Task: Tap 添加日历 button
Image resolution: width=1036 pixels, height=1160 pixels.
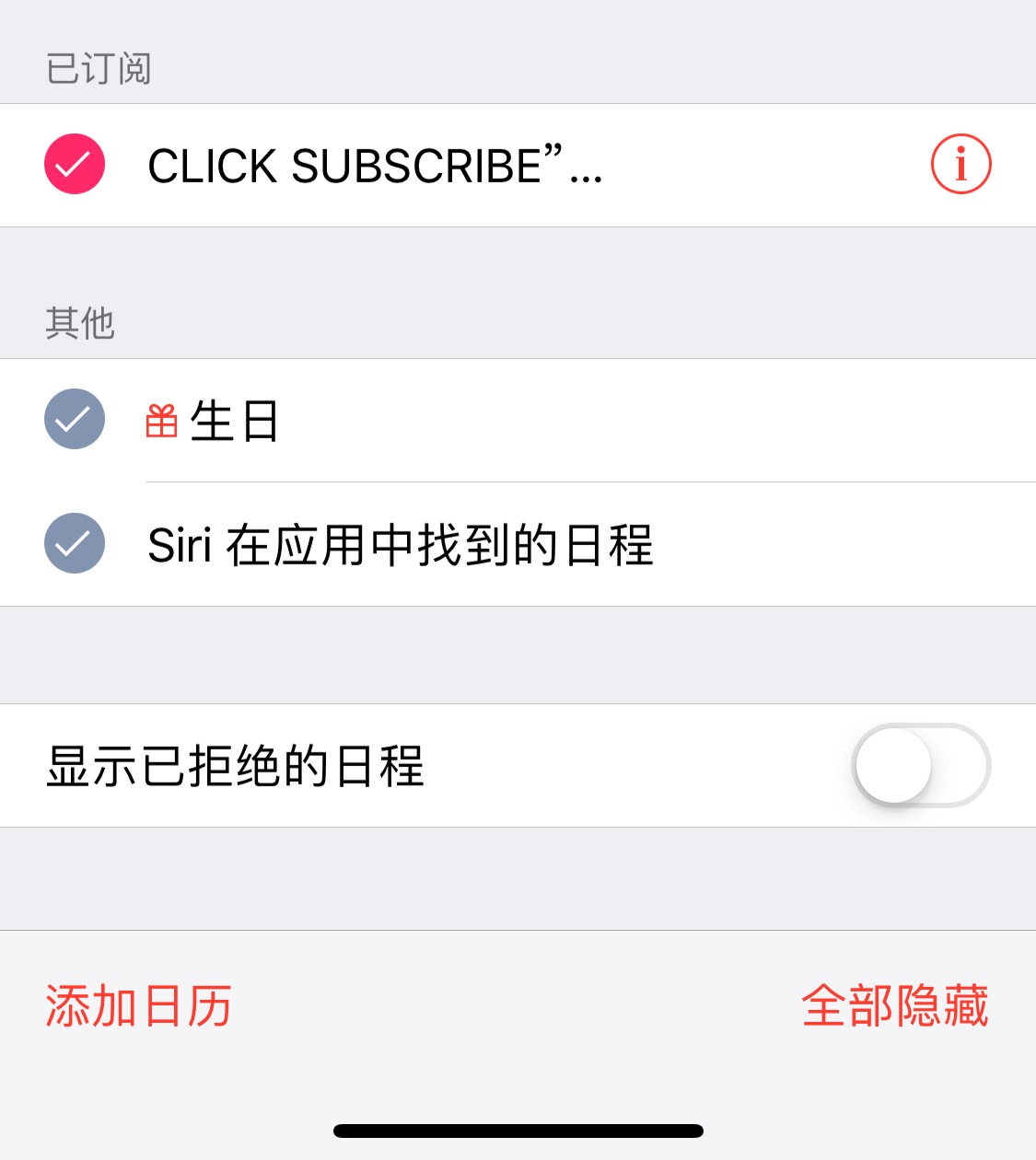Action: coord(139,1005)
